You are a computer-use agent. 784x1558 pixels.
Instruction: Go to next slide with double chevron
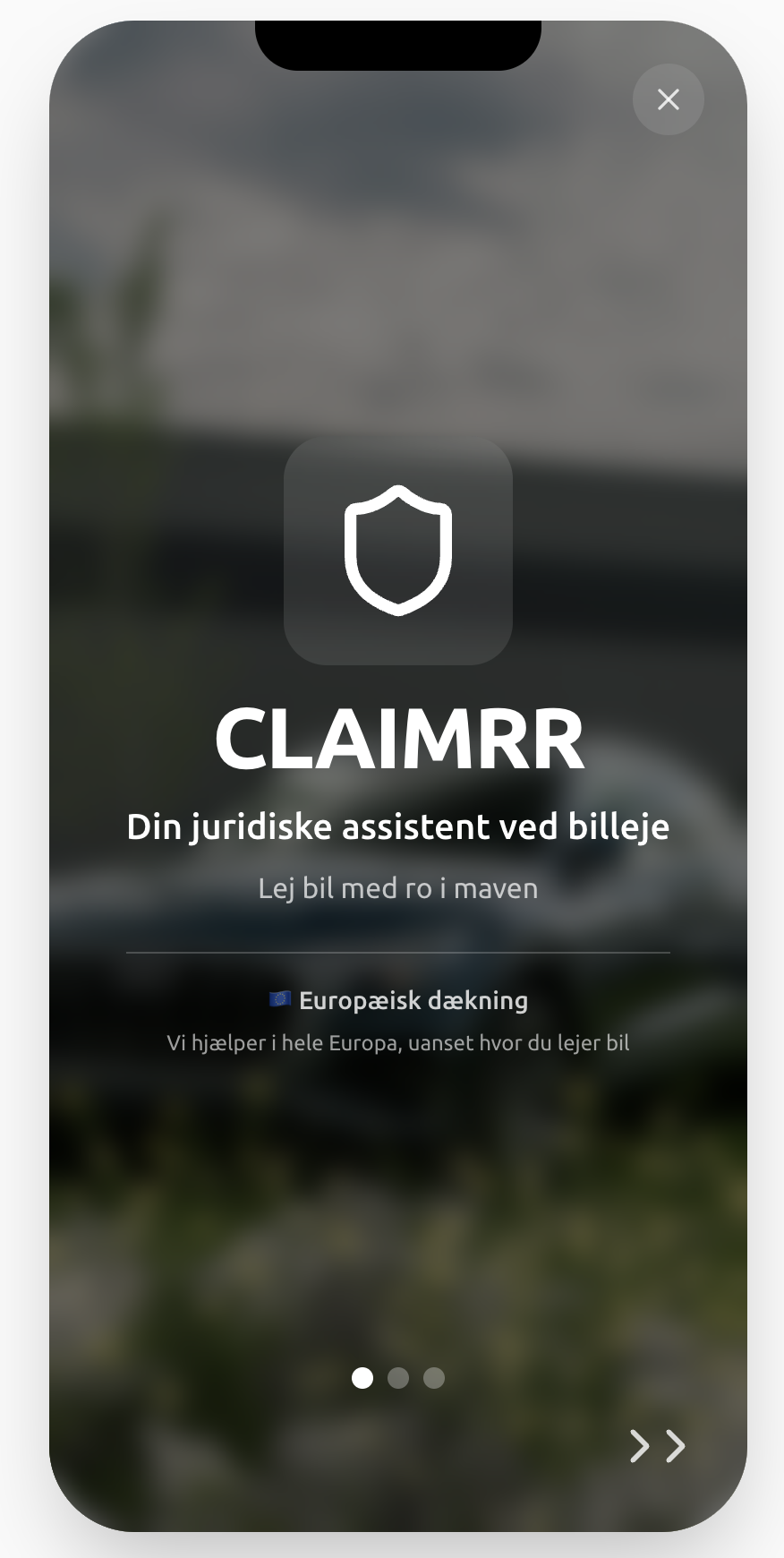(657, 1445)
